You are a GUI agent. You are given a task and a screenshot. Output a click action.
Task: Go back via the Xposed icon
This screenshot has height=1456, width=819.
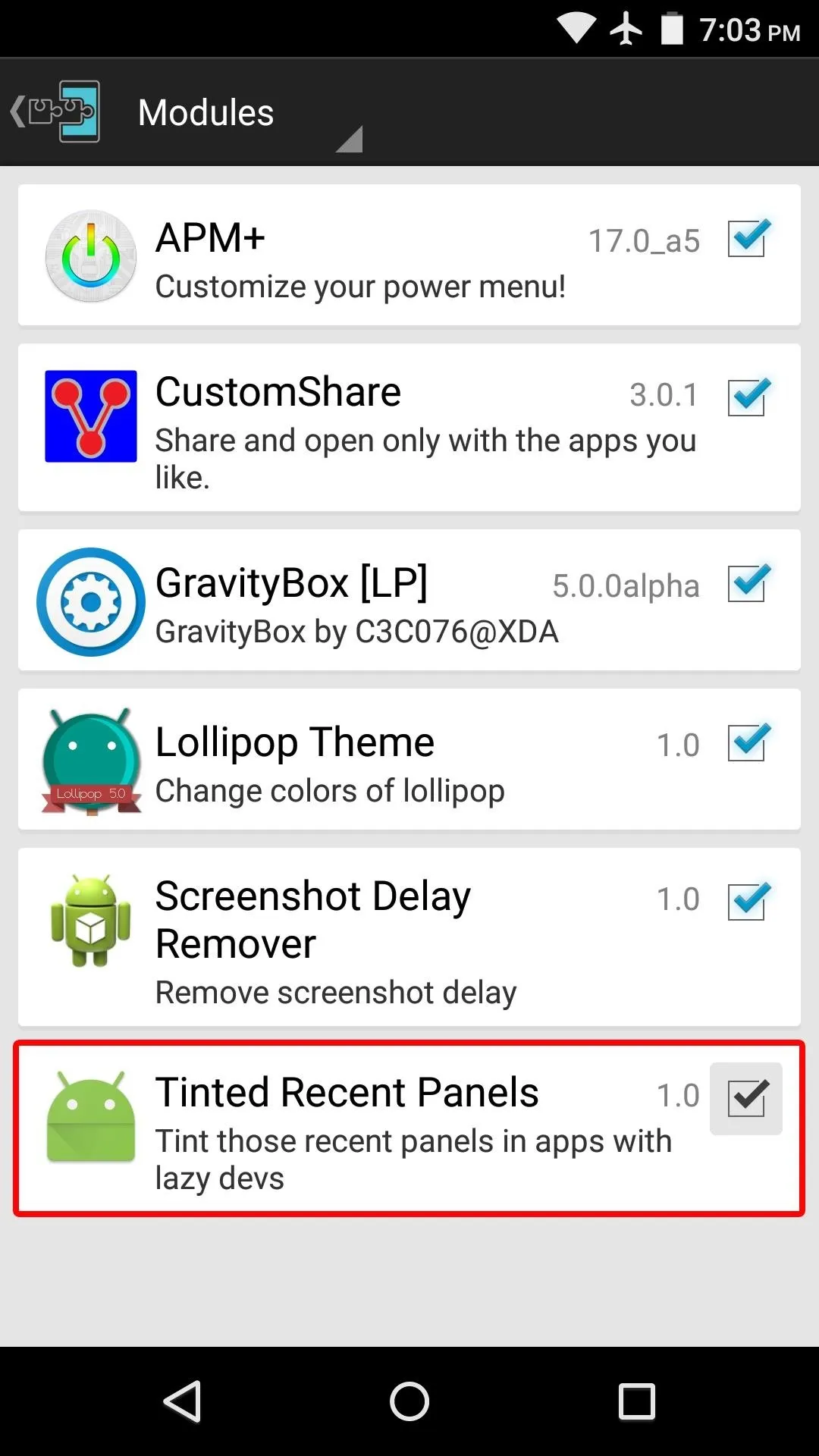pos(55,112)
